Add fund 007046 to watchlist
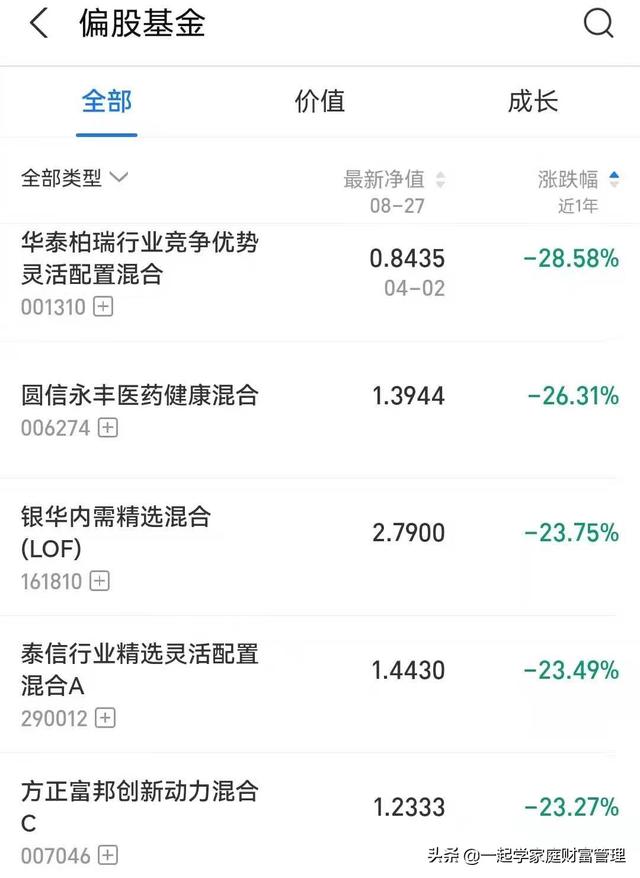 pyautogui.click(x=108, y=855)
